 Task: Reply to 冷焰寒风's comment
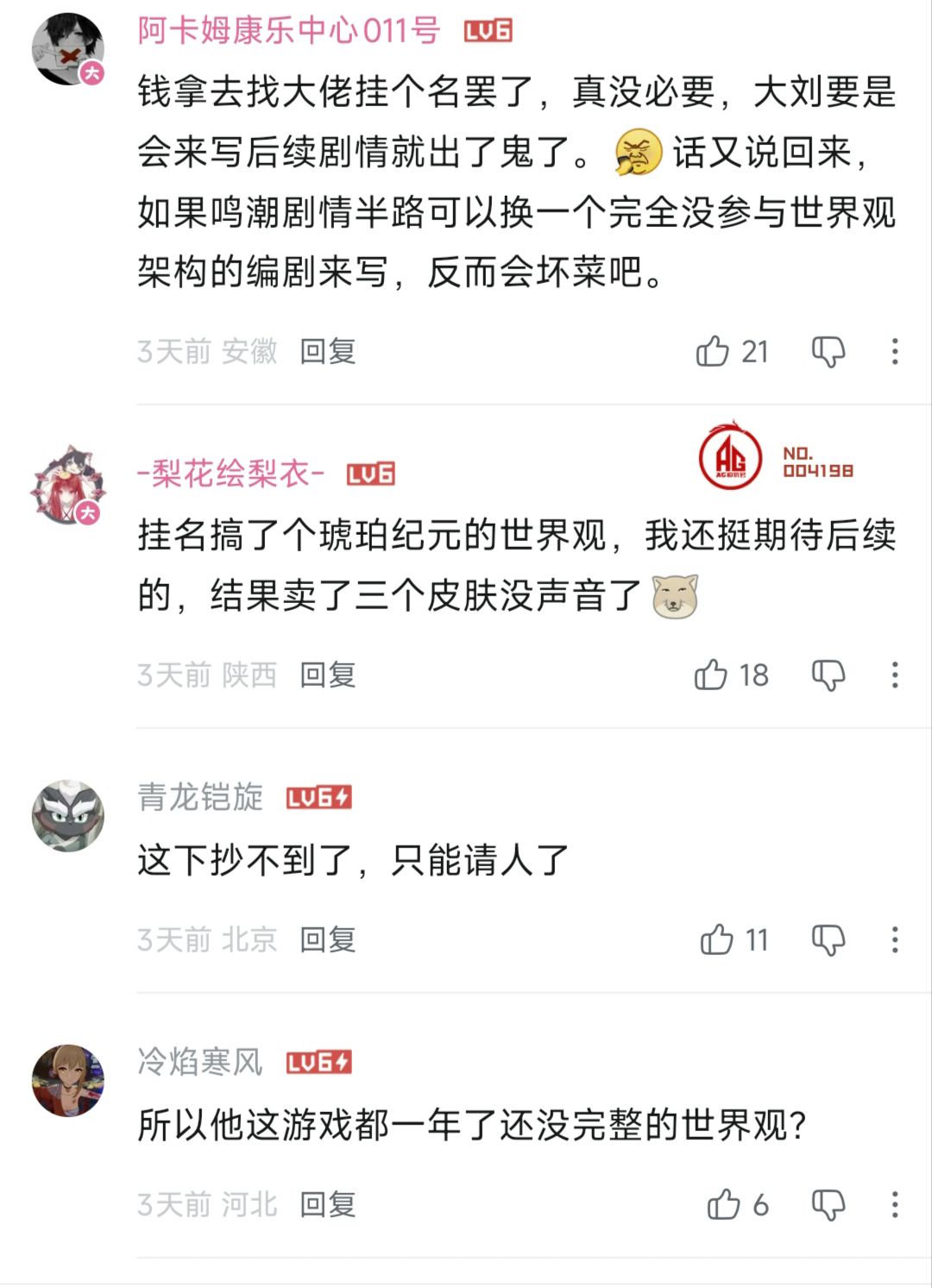click(328, 1204)
